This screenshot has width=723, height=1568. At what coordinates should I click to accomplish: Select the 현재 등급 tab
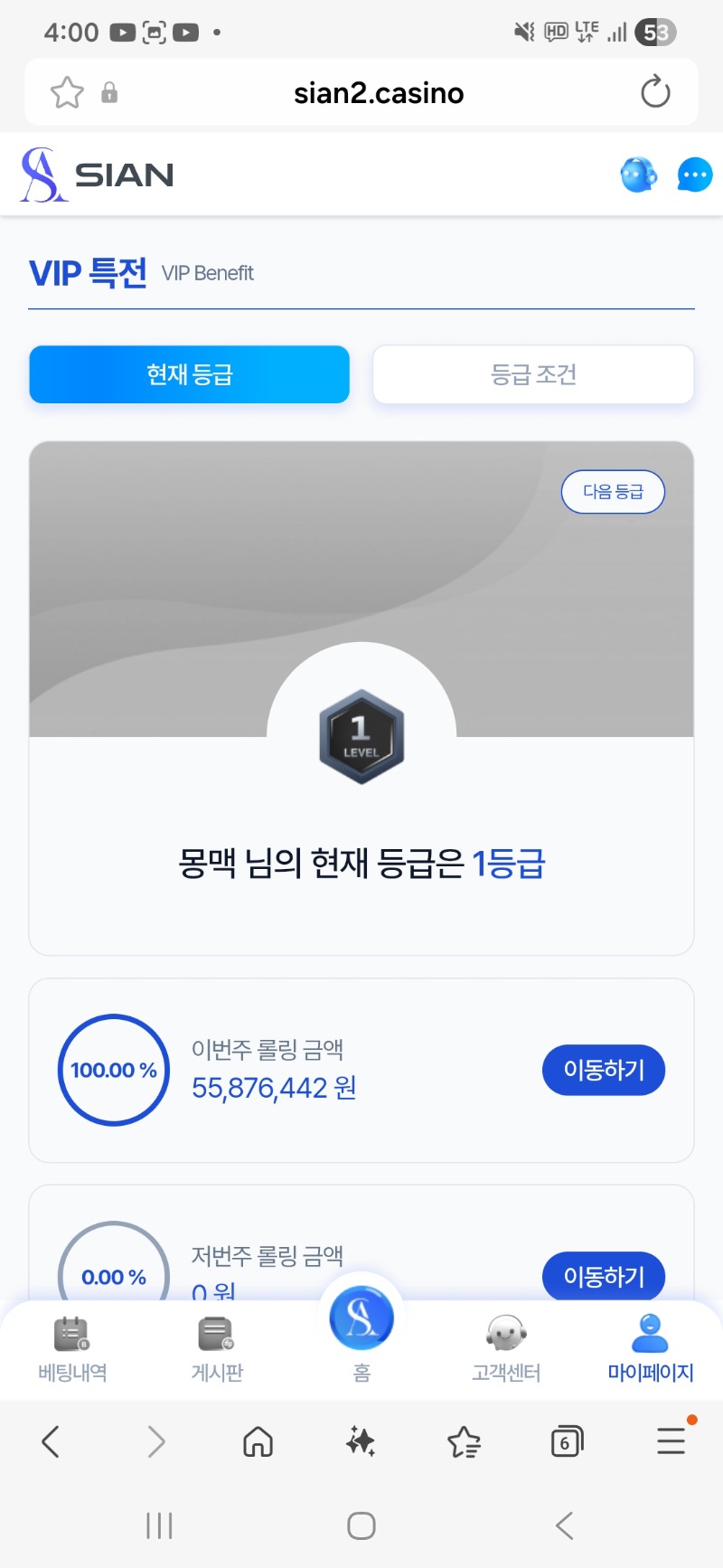click(x=190, y=374)
